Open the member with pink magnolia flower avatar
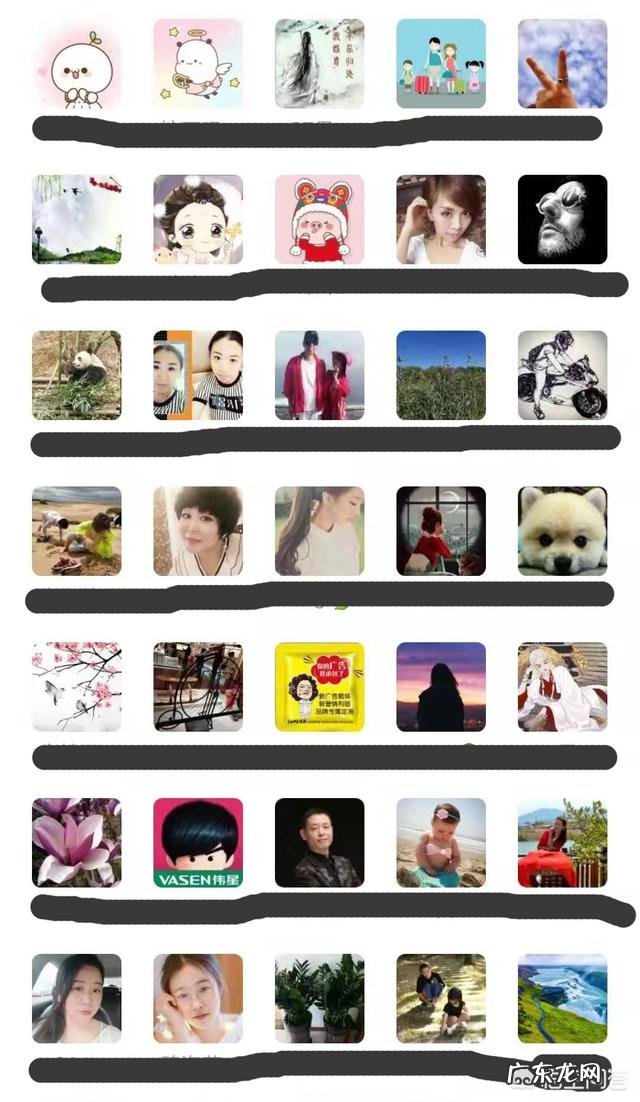This screenshot has width=640, height=1102. 76,842
